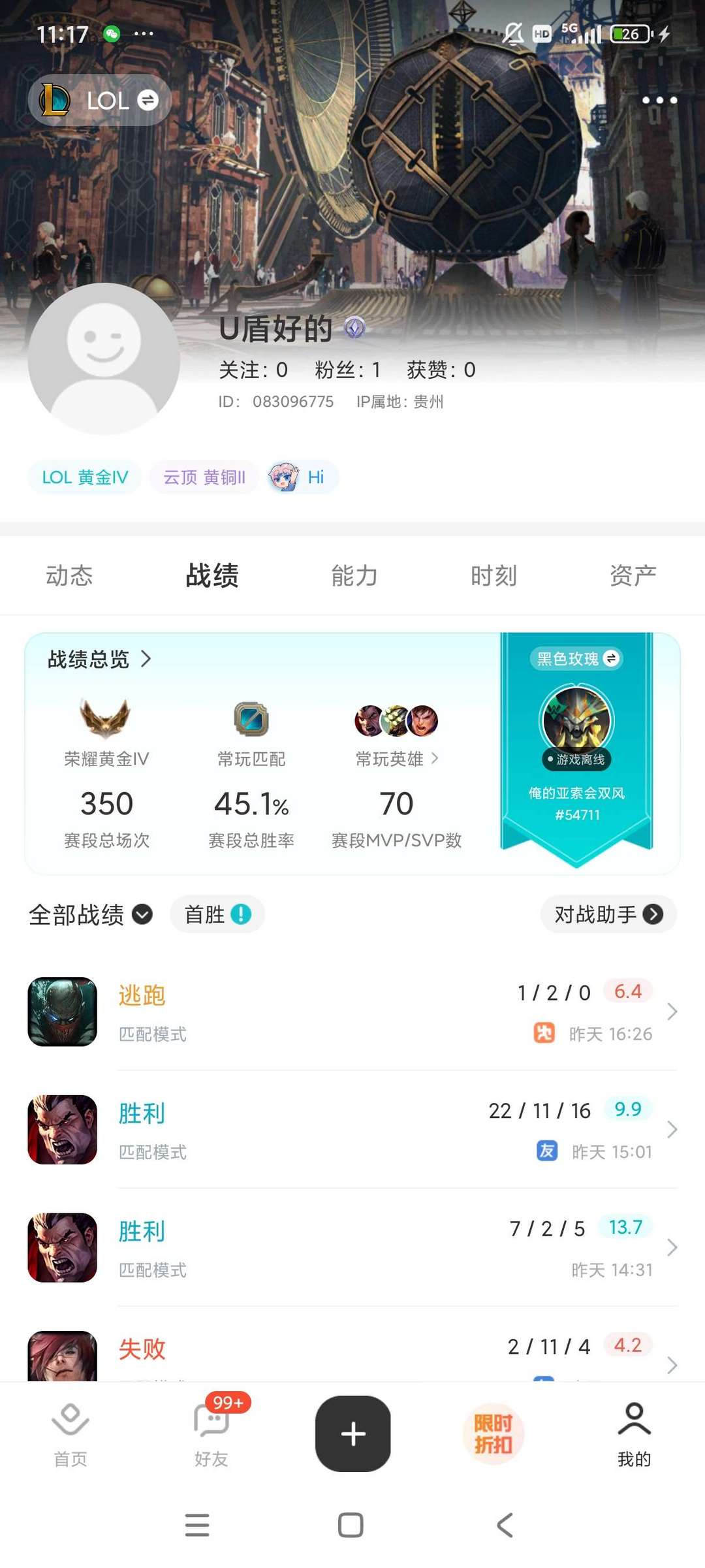Open the 时刻 tab

coord(493,575)
